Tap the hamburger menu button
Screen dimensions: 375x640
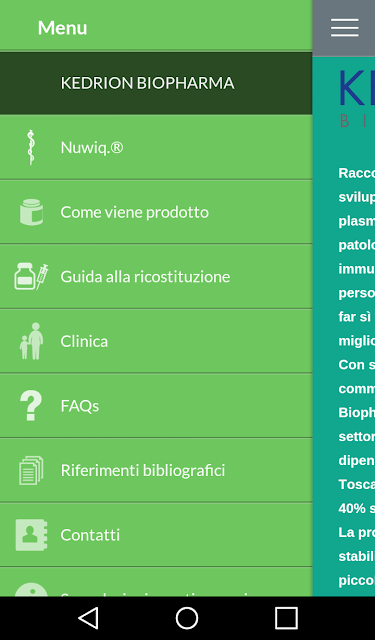[x=344, y=28]
